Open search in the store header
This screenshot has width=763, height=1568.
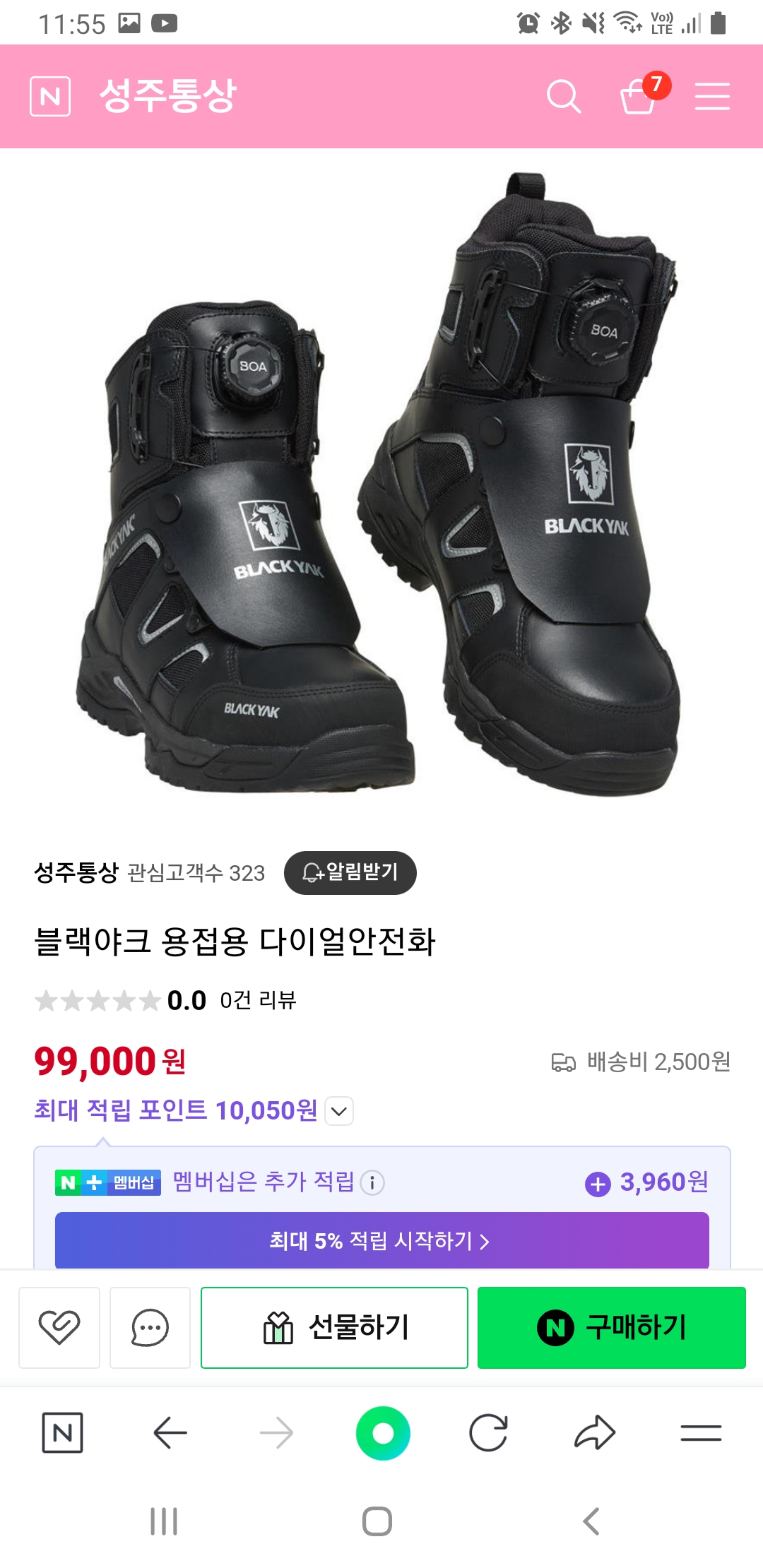(x=564, y=96)
